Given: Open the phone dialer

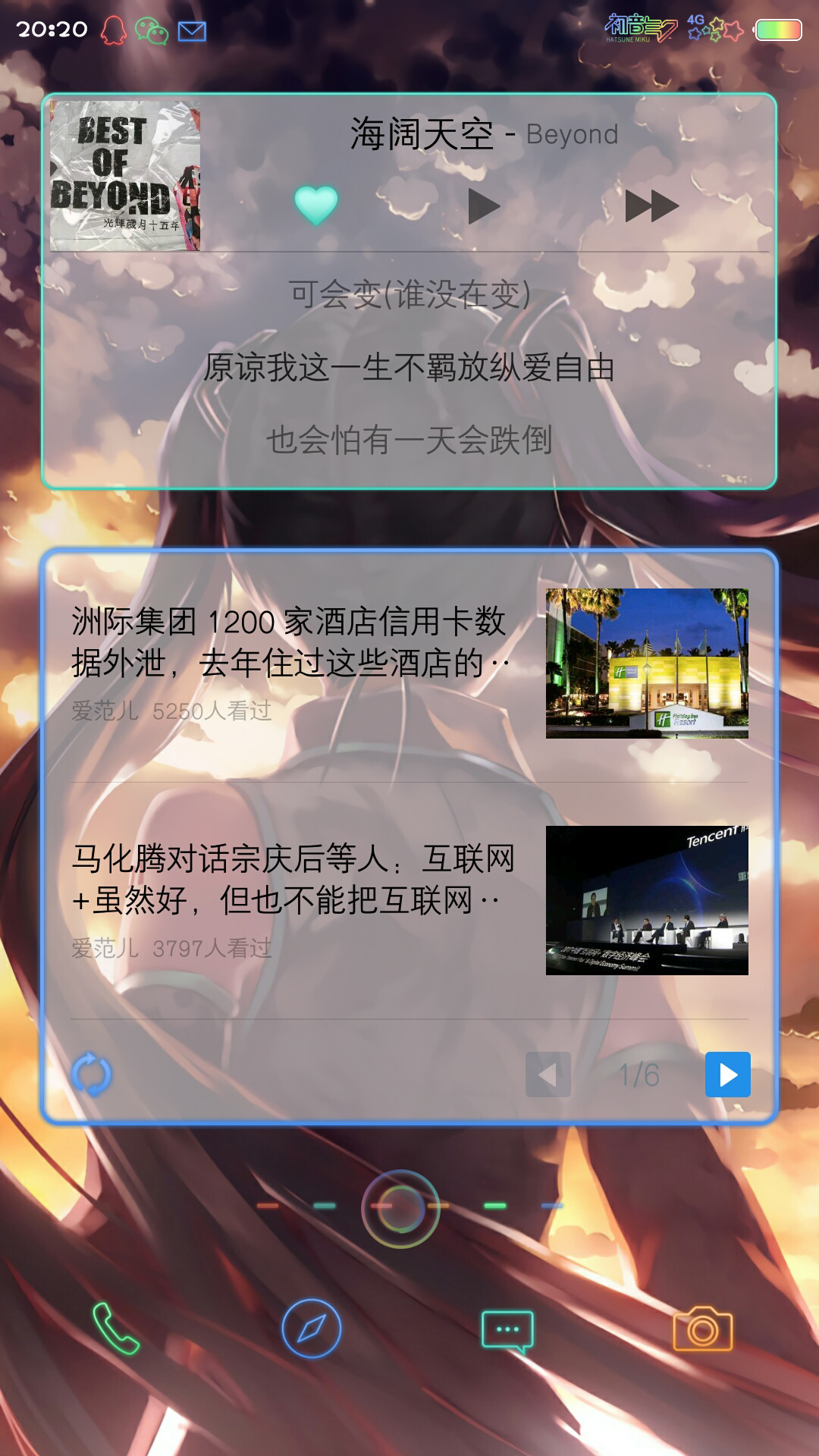Looking at the screenshot, I should 116,1329.
